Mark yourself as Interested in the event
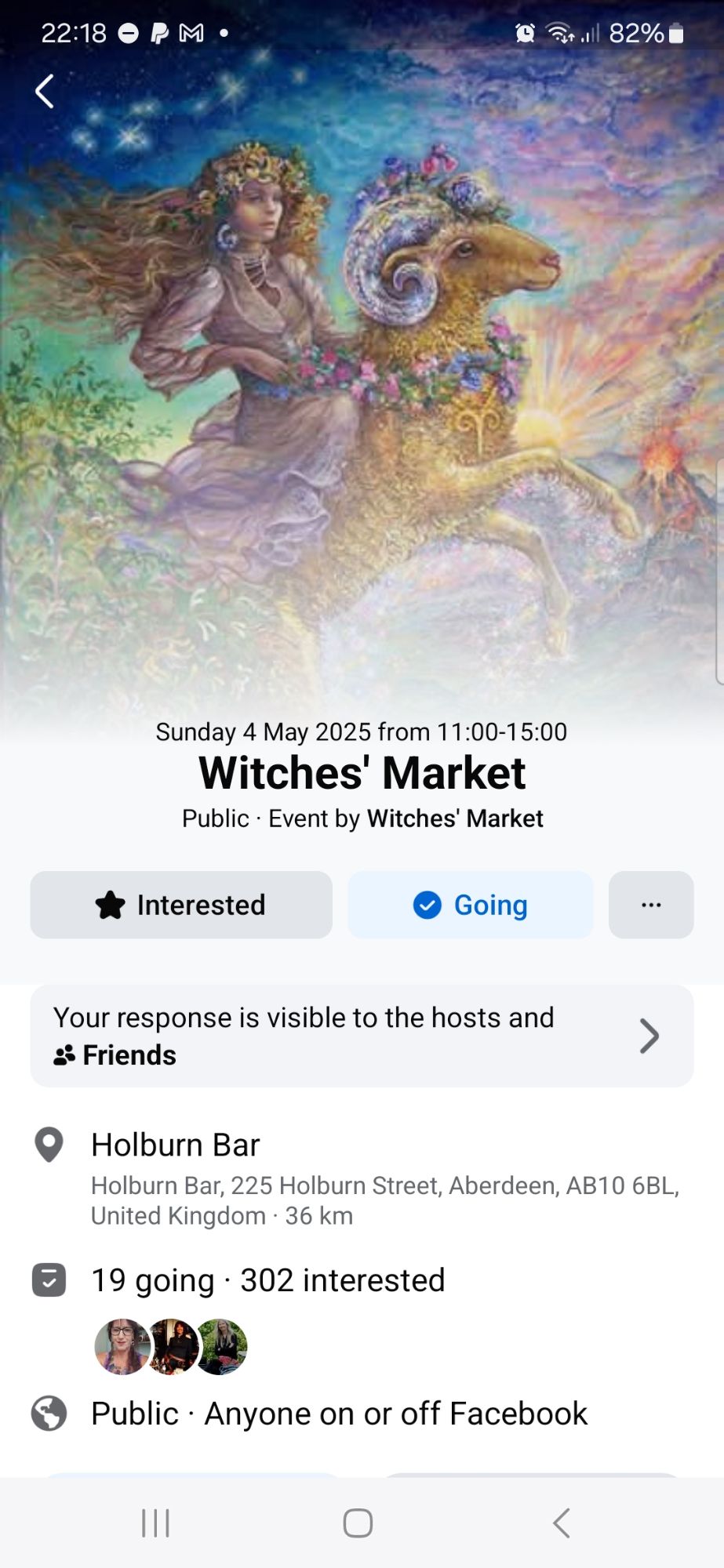 (x=181, y=905)
